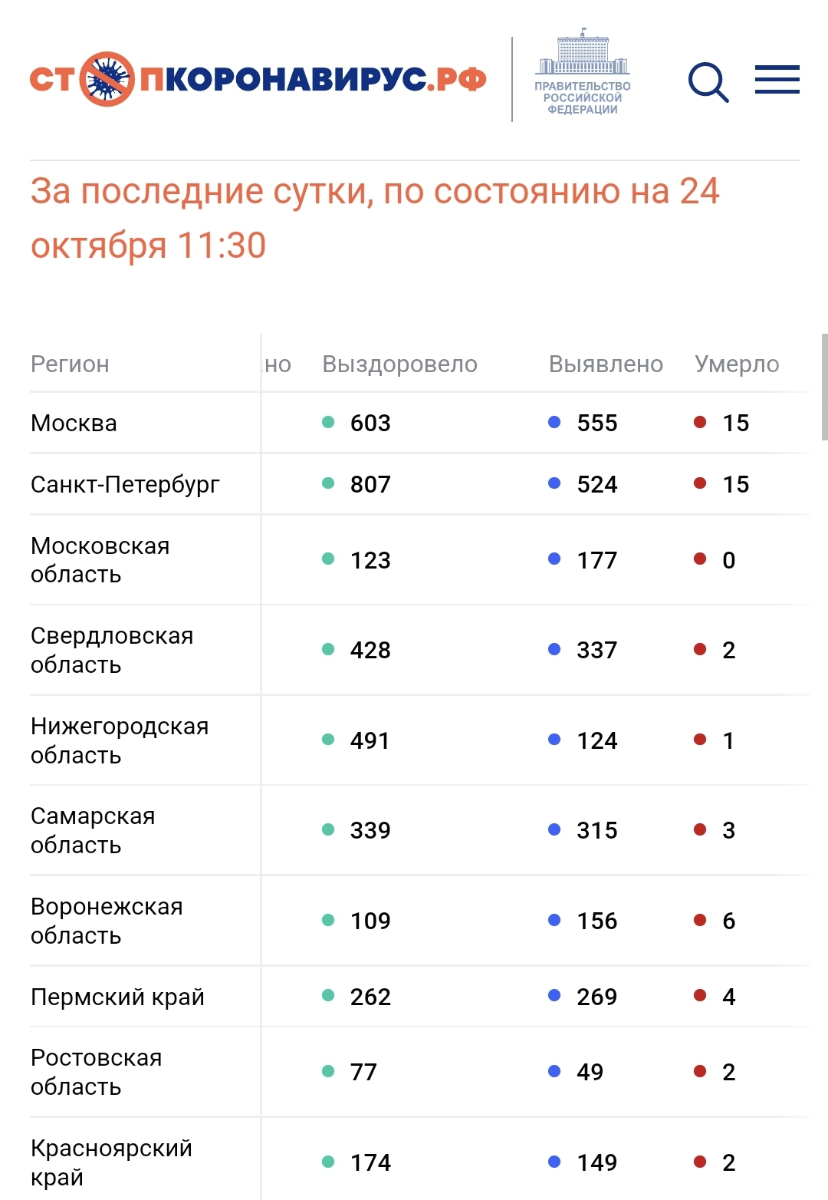828x1200 pixels.
Task: Open the site search magnifier
Action: point(708,82)
